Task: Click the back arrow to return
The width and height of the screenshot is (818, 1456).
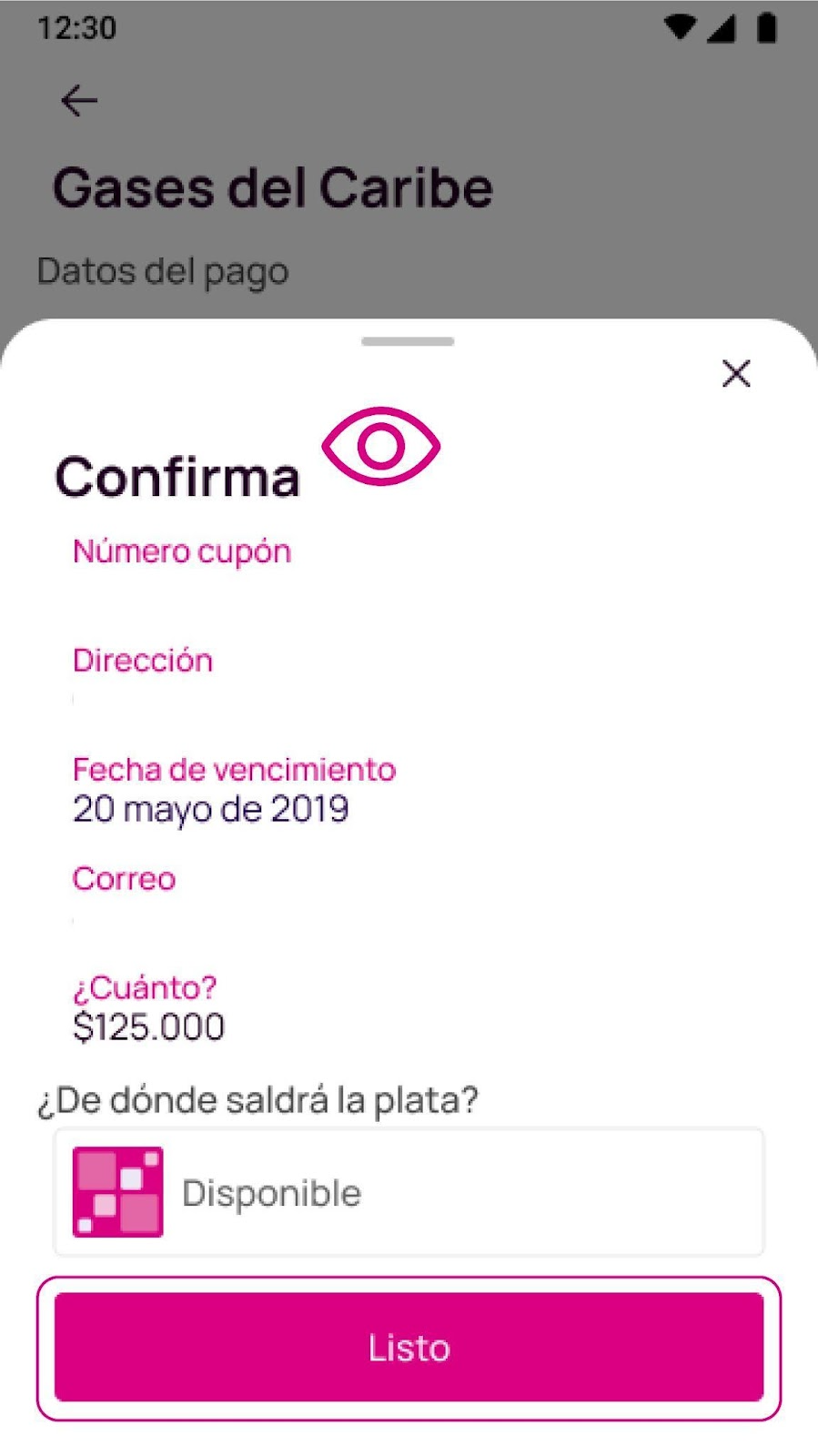Action: pyautogui.click(x=79, y=100)
